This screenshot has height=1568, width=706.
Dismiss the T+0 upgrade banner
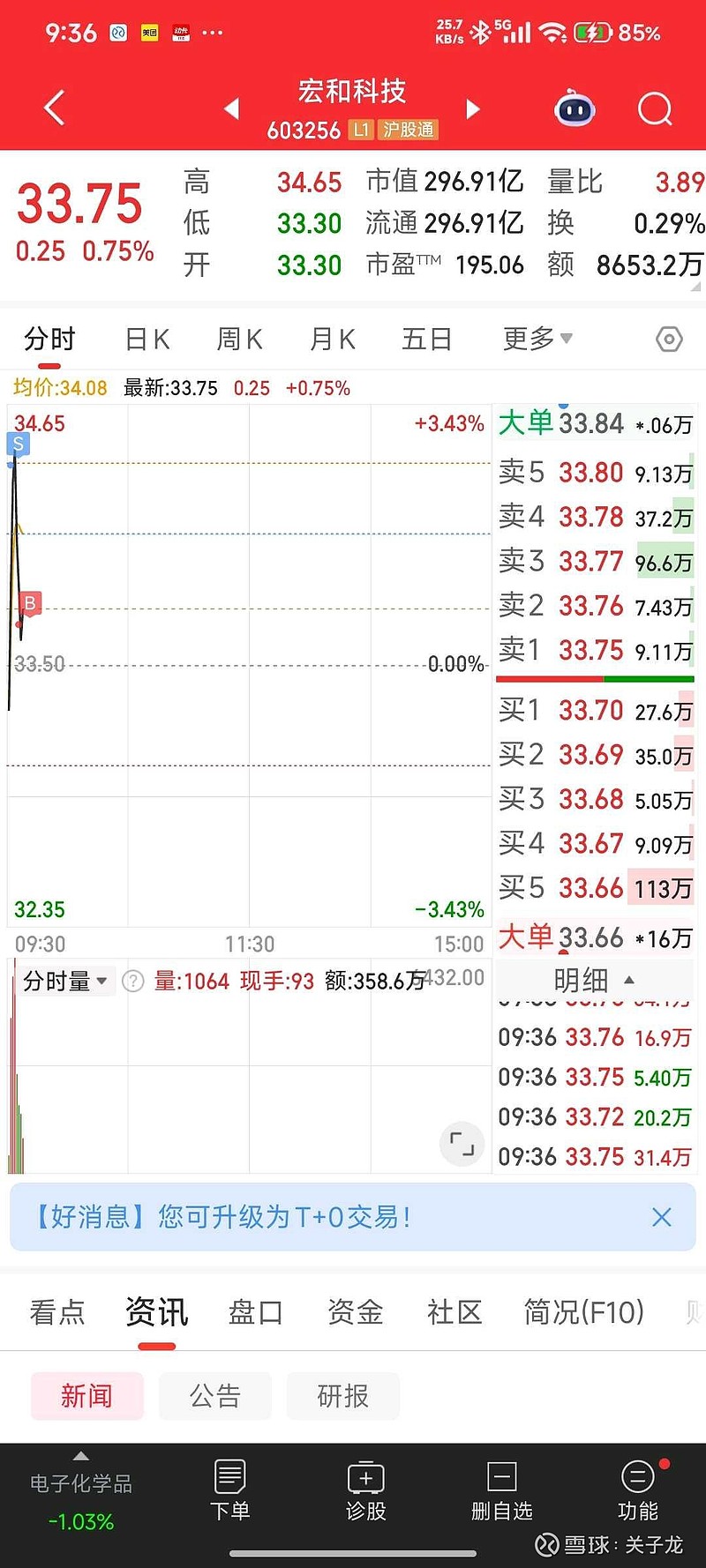click(x=662, y=1217)
